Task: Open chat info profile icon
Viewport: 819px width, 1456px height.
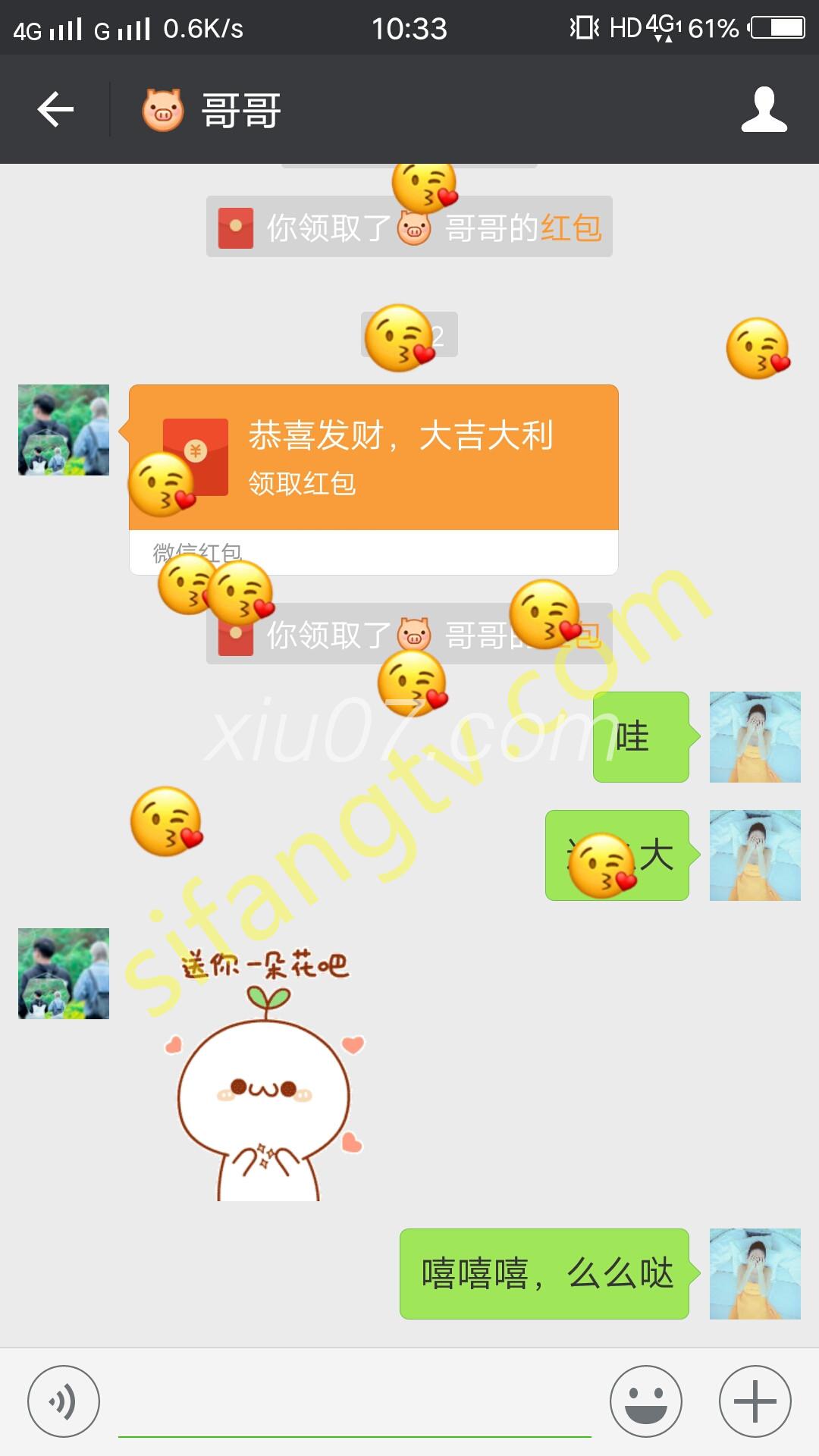Action: click(764, 110)
